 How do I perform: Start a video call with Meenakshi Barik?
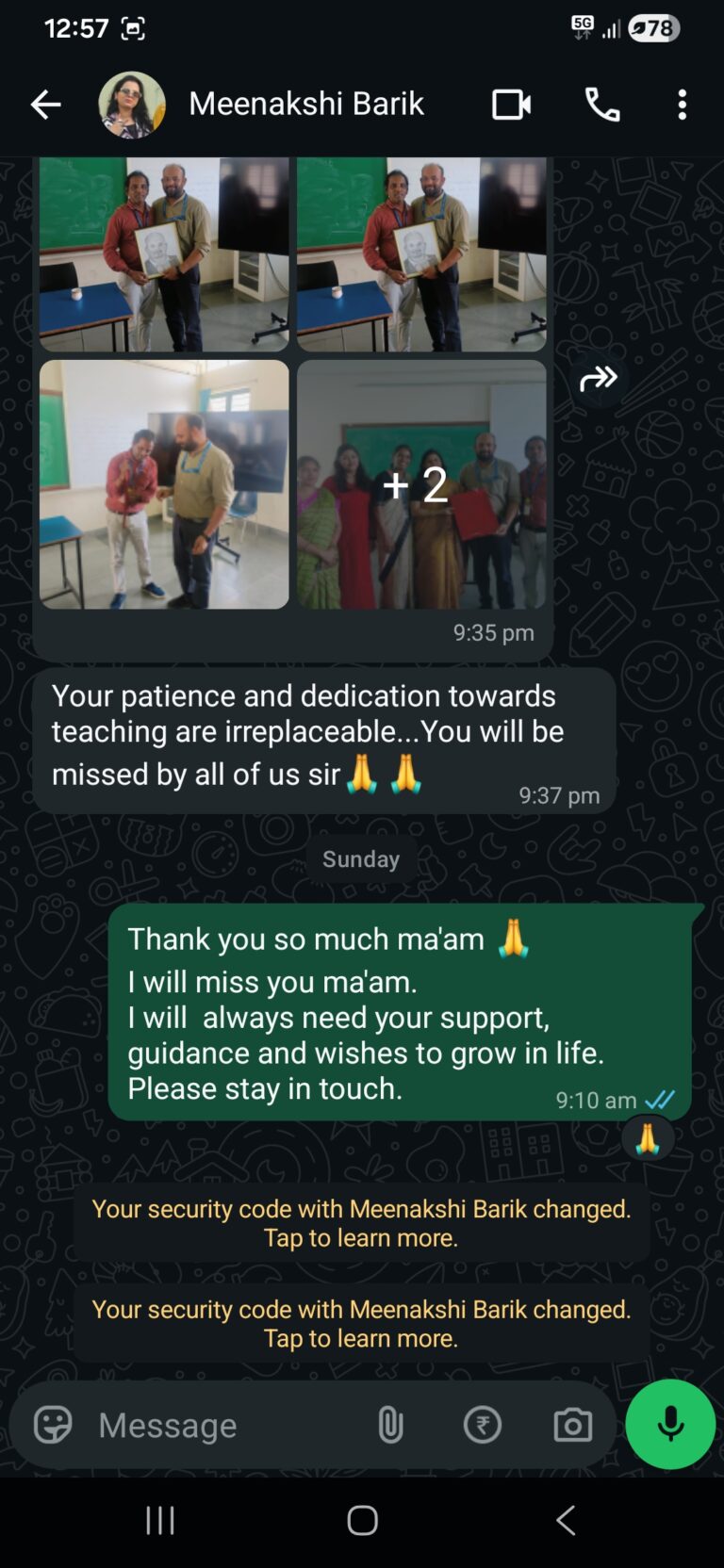[511, 105]
